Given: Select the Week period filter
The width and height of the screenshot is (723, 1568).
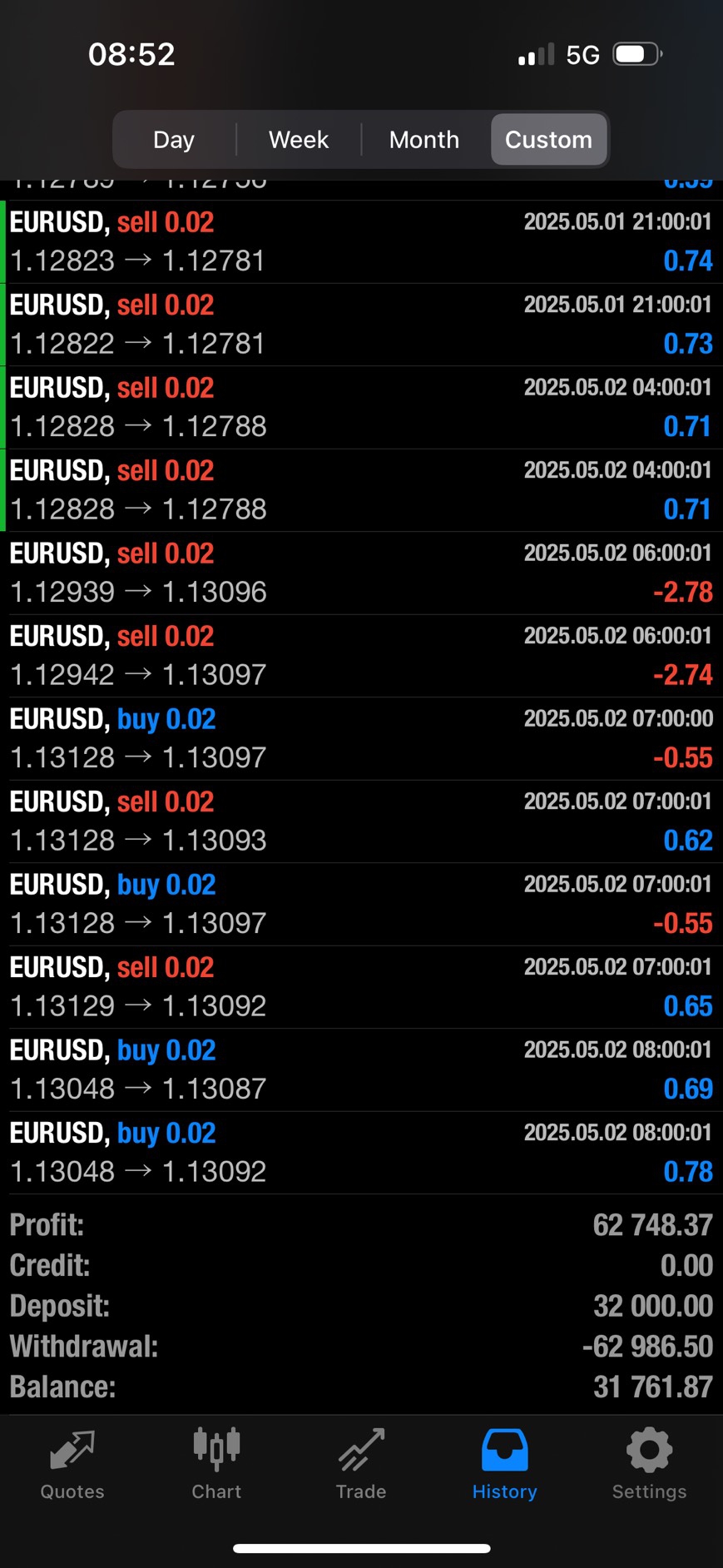Looking at the screenshot, I should tap(299, 139).
